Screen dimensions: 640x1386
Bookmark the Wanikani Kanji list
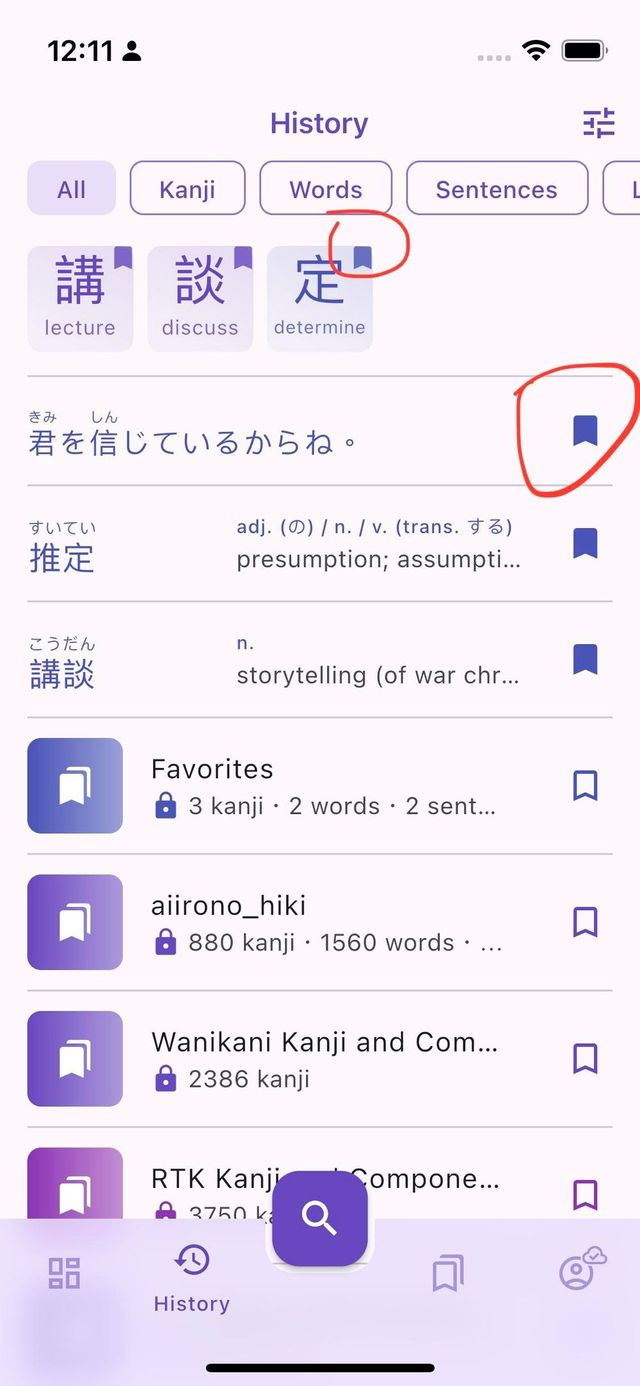585,1058
